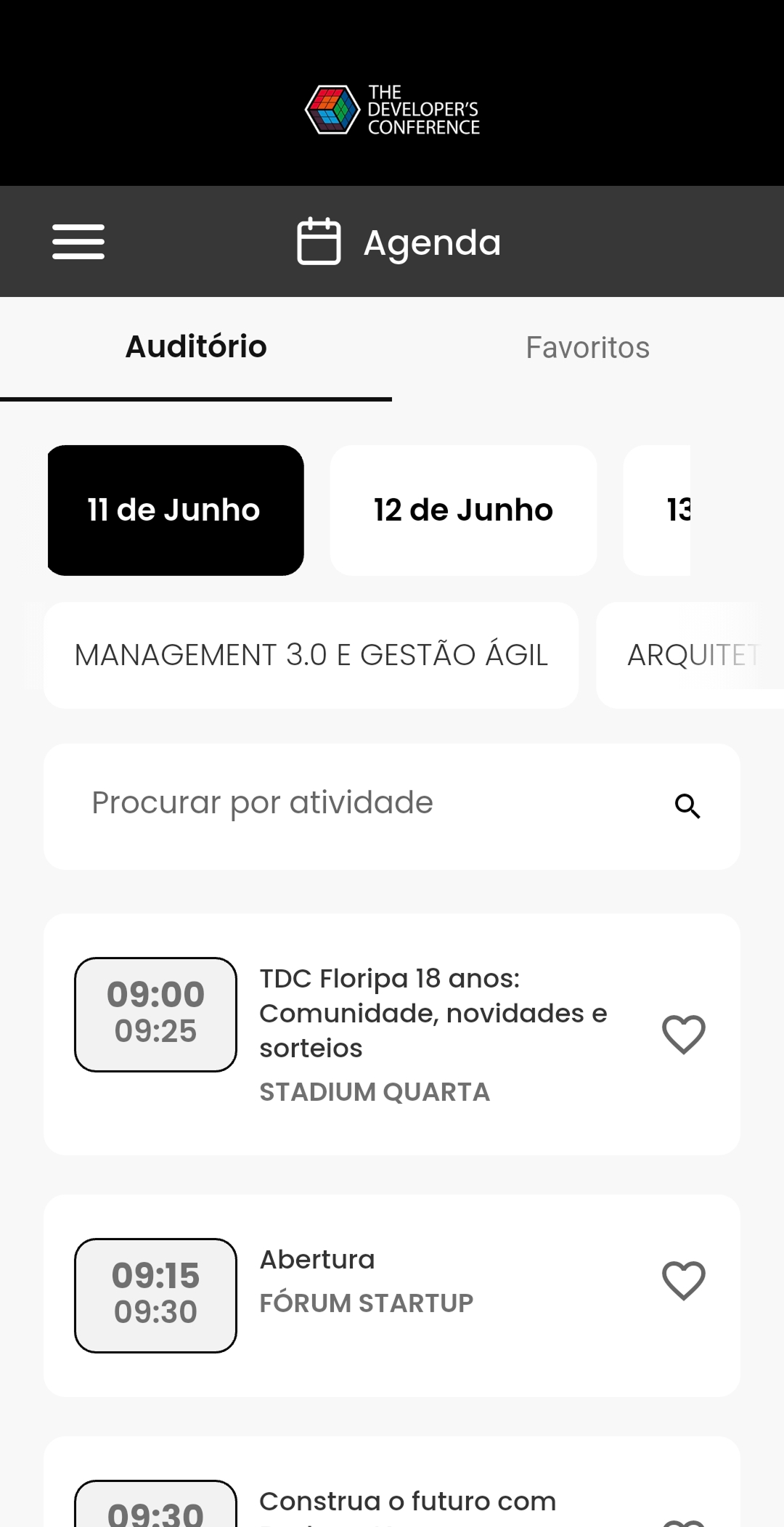The height and width of the screenshot is (1527, 784).
Task: Tap the Procurar por atividade search field
Action: (x=392, y=806)
